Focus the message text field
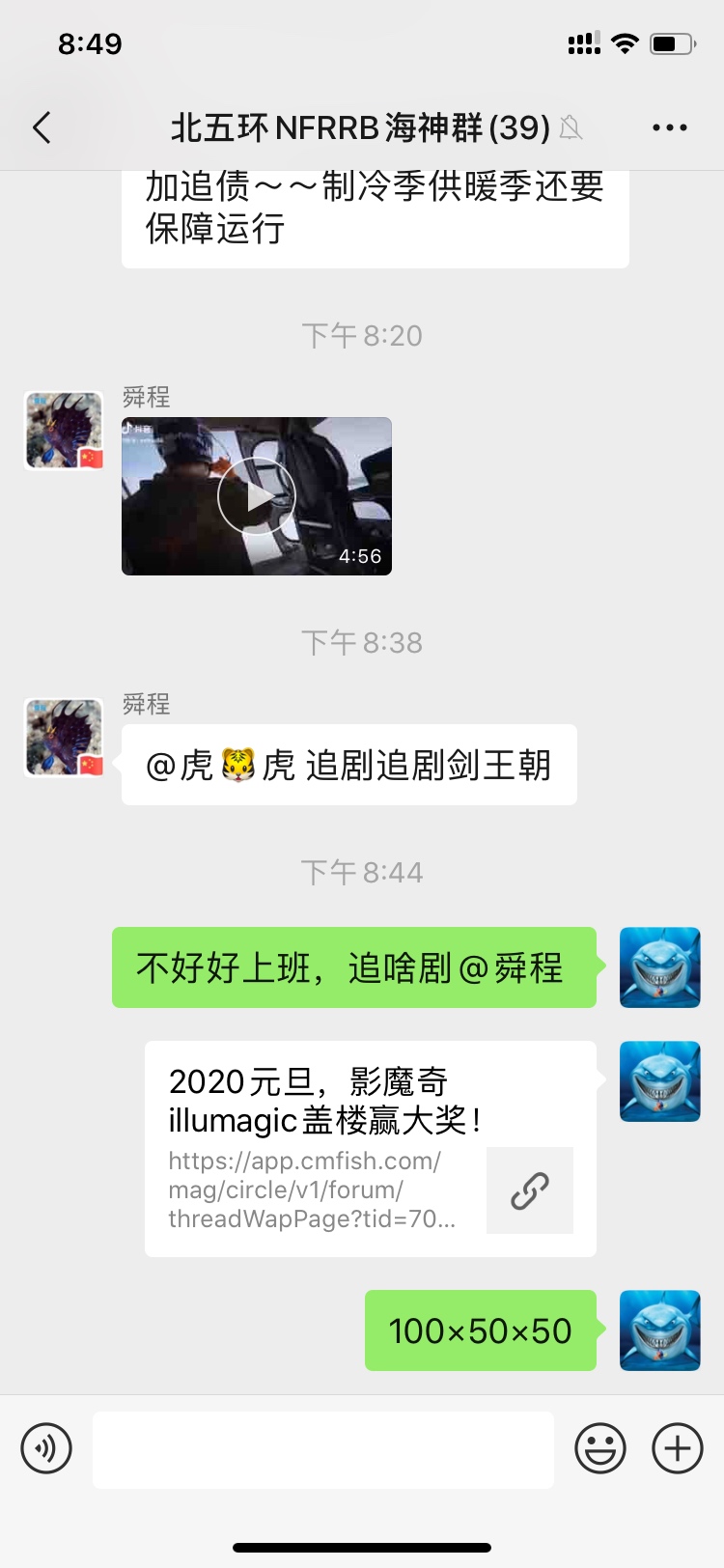The height and width of the screenshot is (1568, 724). 322,1449
